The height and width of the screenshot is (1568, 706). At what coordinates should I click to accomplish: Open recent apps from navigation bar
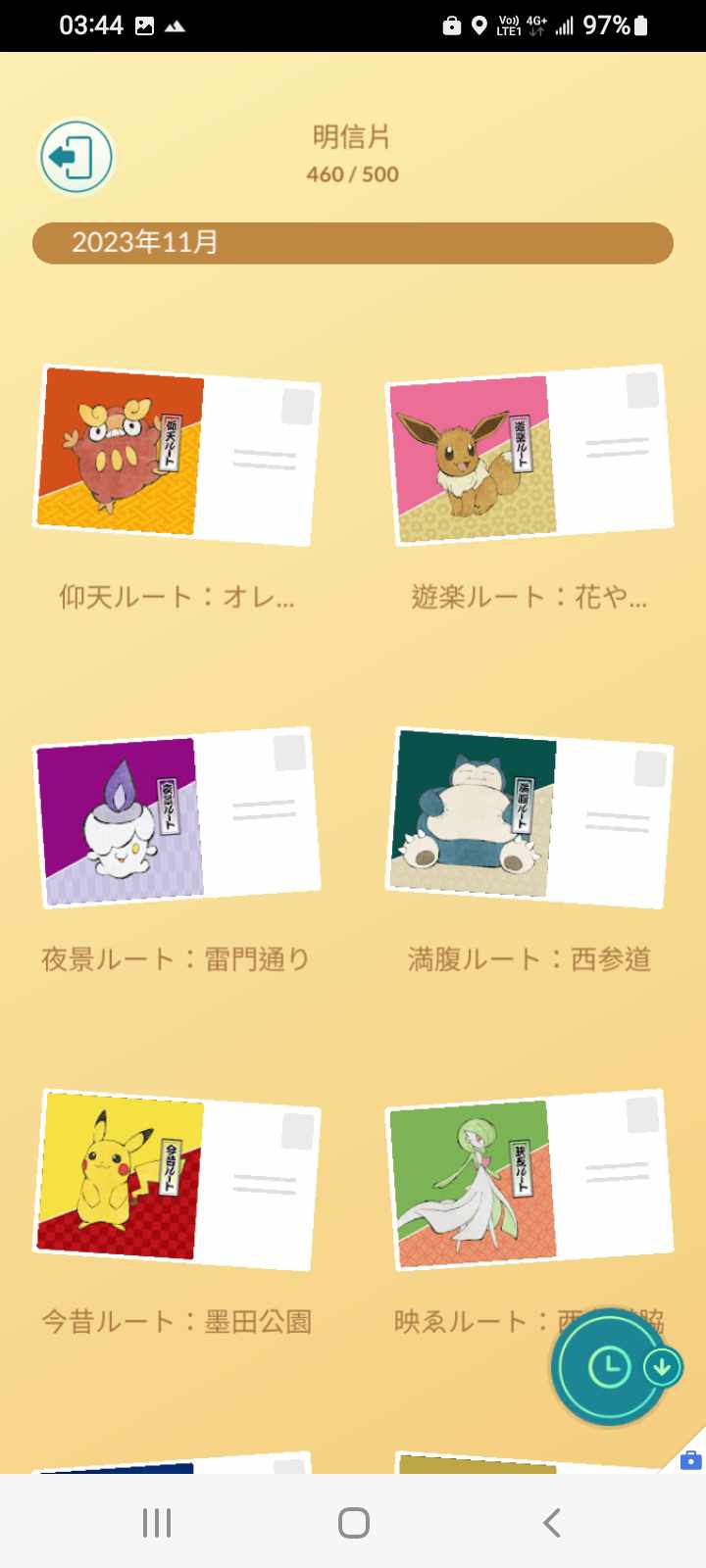157,1522
